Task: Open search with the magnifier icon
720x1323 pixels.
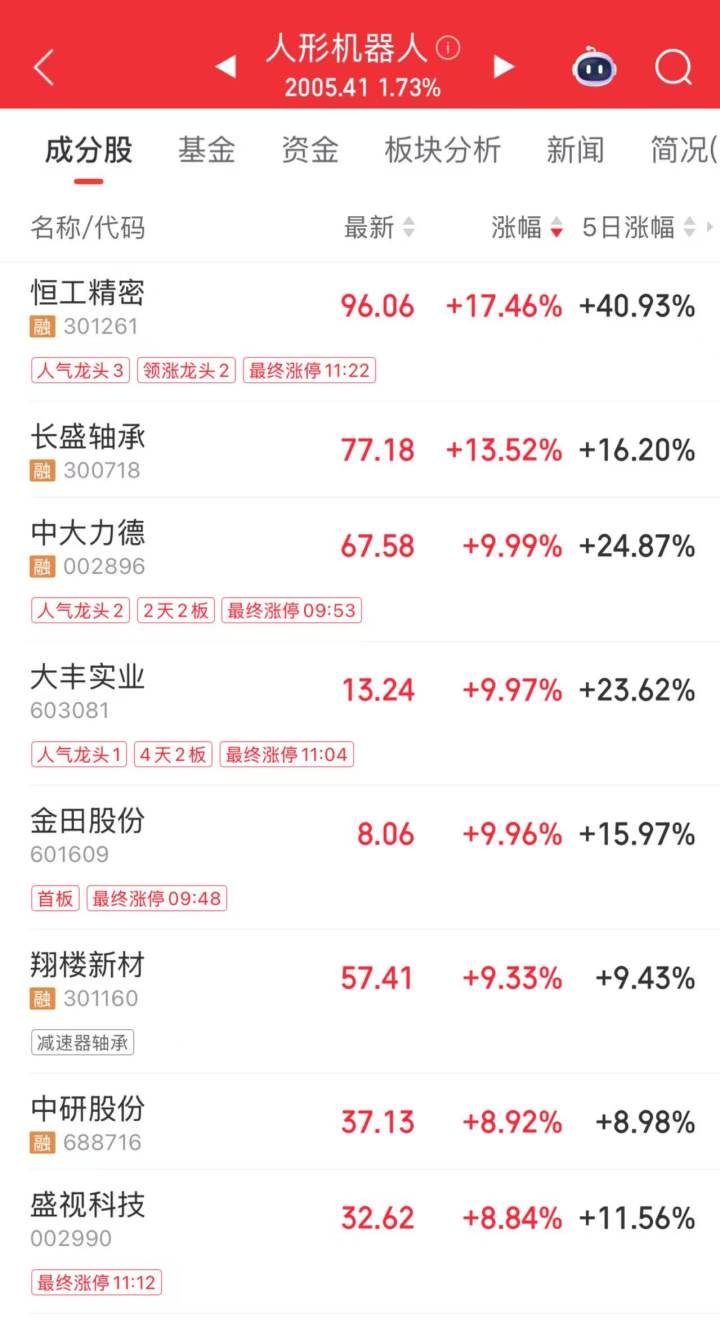Action: click(673, 68)
